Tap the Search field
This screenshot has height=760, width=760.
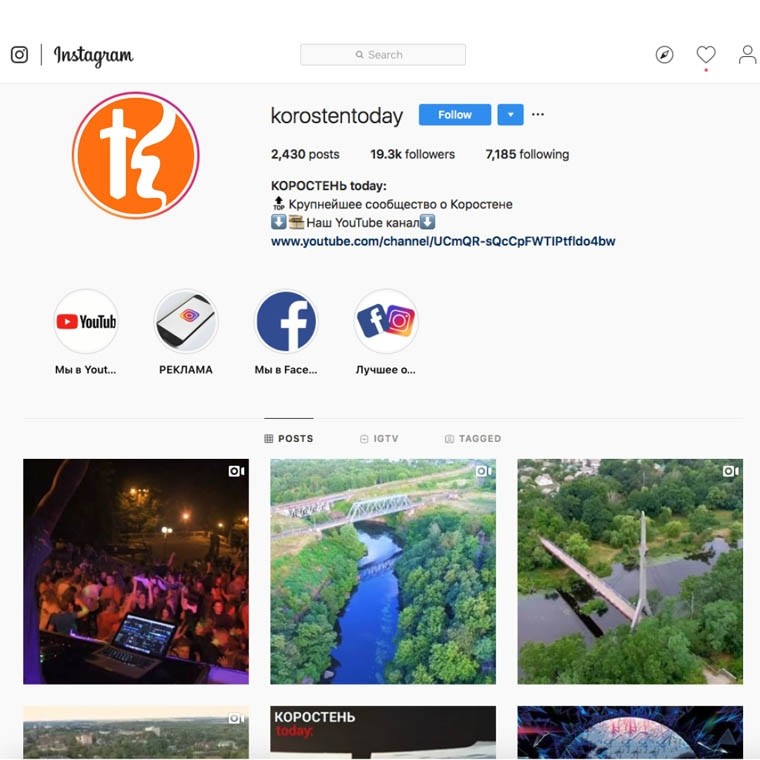pyautogui.click(x=383, y=55)
